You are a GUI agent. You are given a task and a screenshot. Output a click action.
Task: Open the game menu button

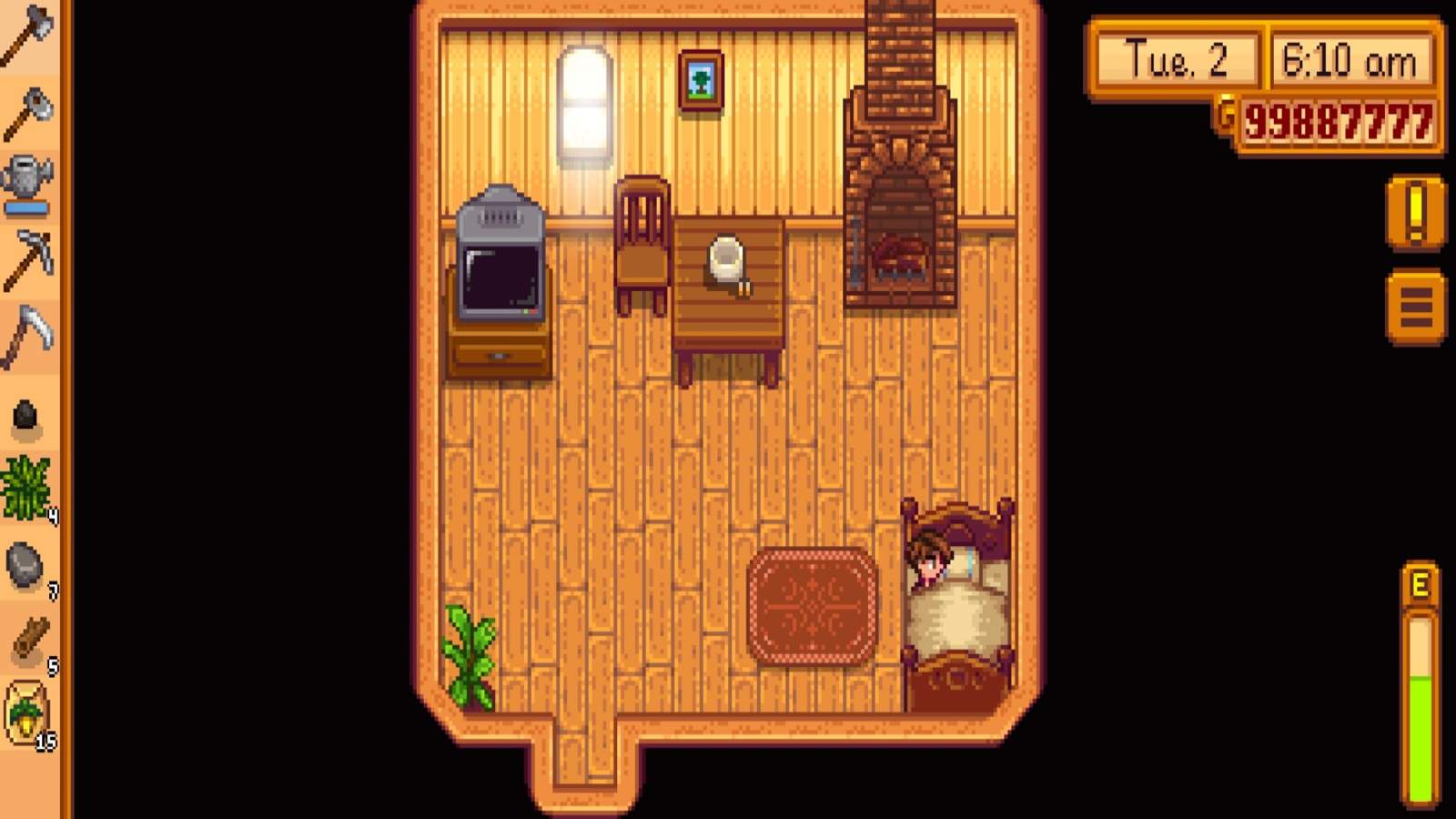pyautogui.click(x=1415, y=308)
